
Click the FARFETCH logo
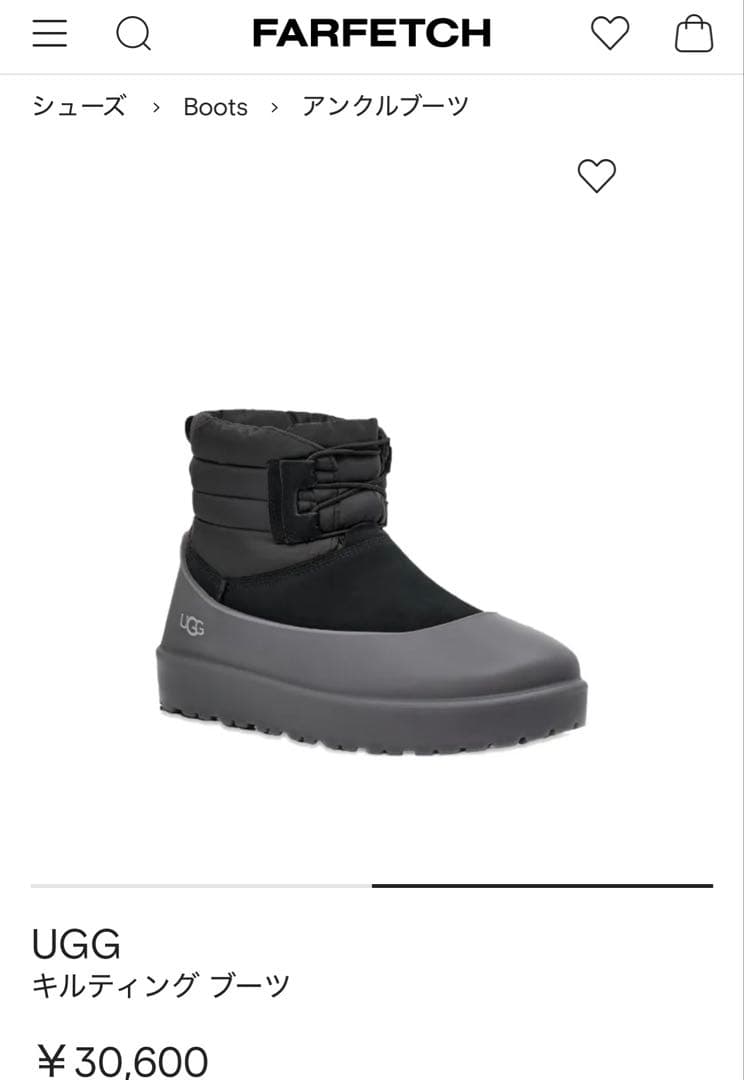pyautogui.click(x=372, y=33)
